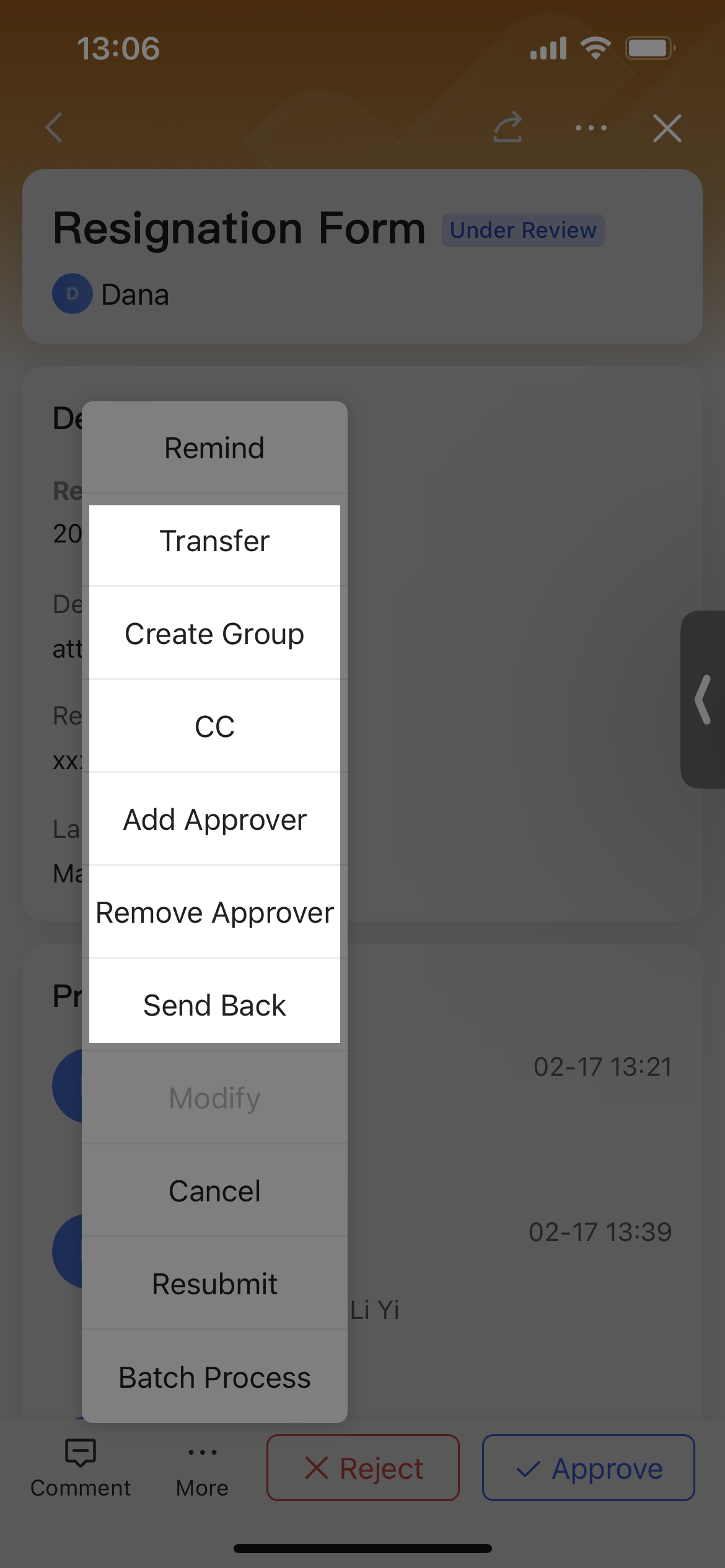Reject the resignation form

(363, 1468)
